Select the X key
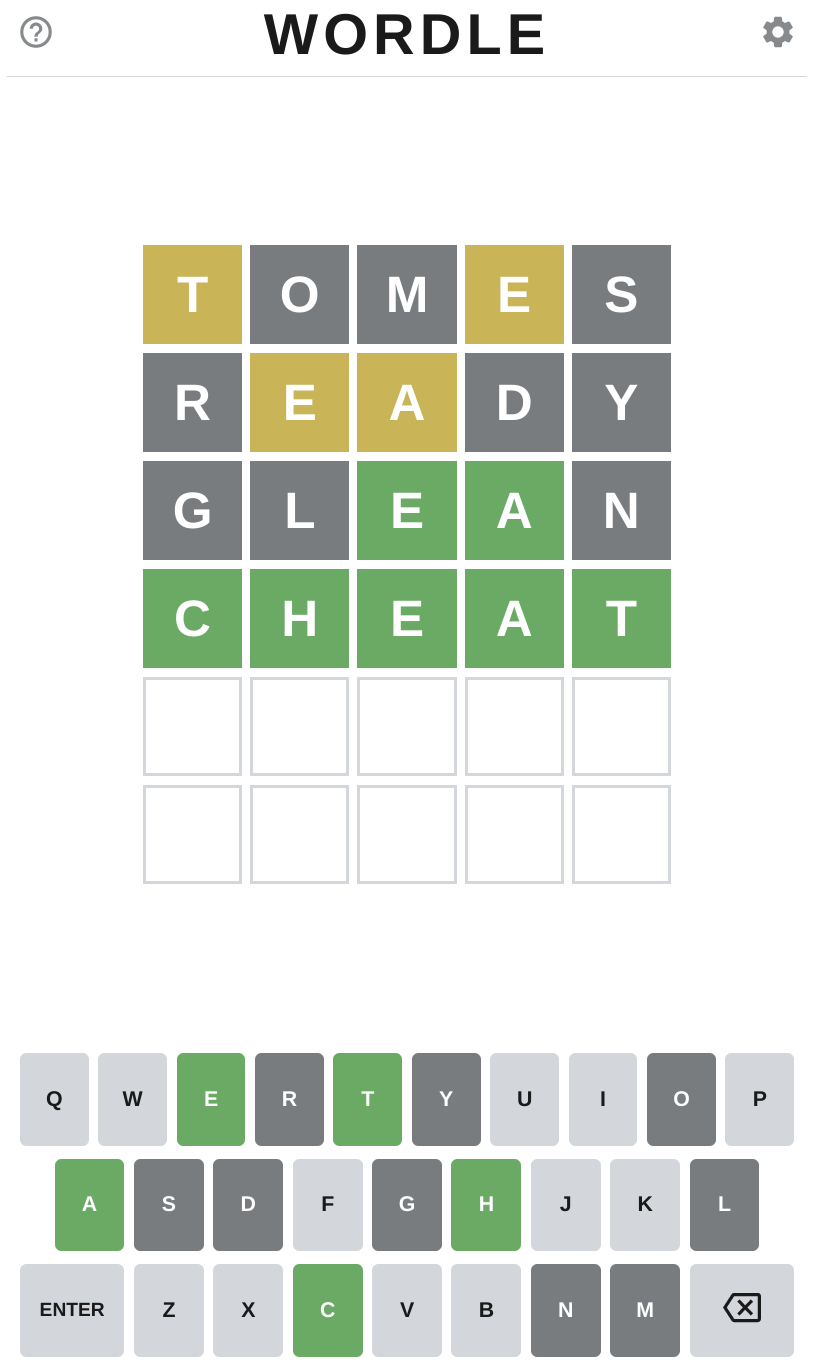The width and height of the screenshot is (820, 1370). (x=248, y=1310)
